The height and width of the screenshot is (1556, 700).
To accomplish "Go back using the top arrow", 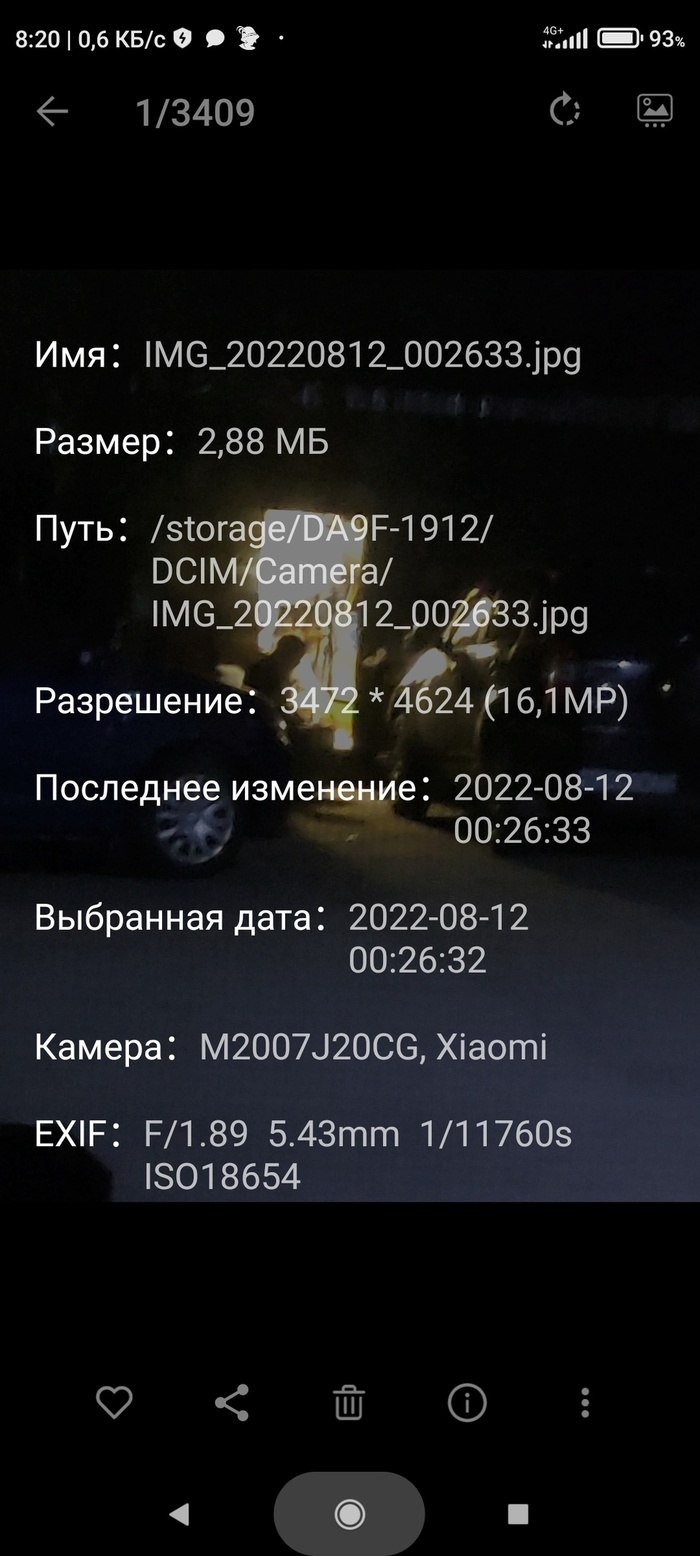I will pos(52,112).
